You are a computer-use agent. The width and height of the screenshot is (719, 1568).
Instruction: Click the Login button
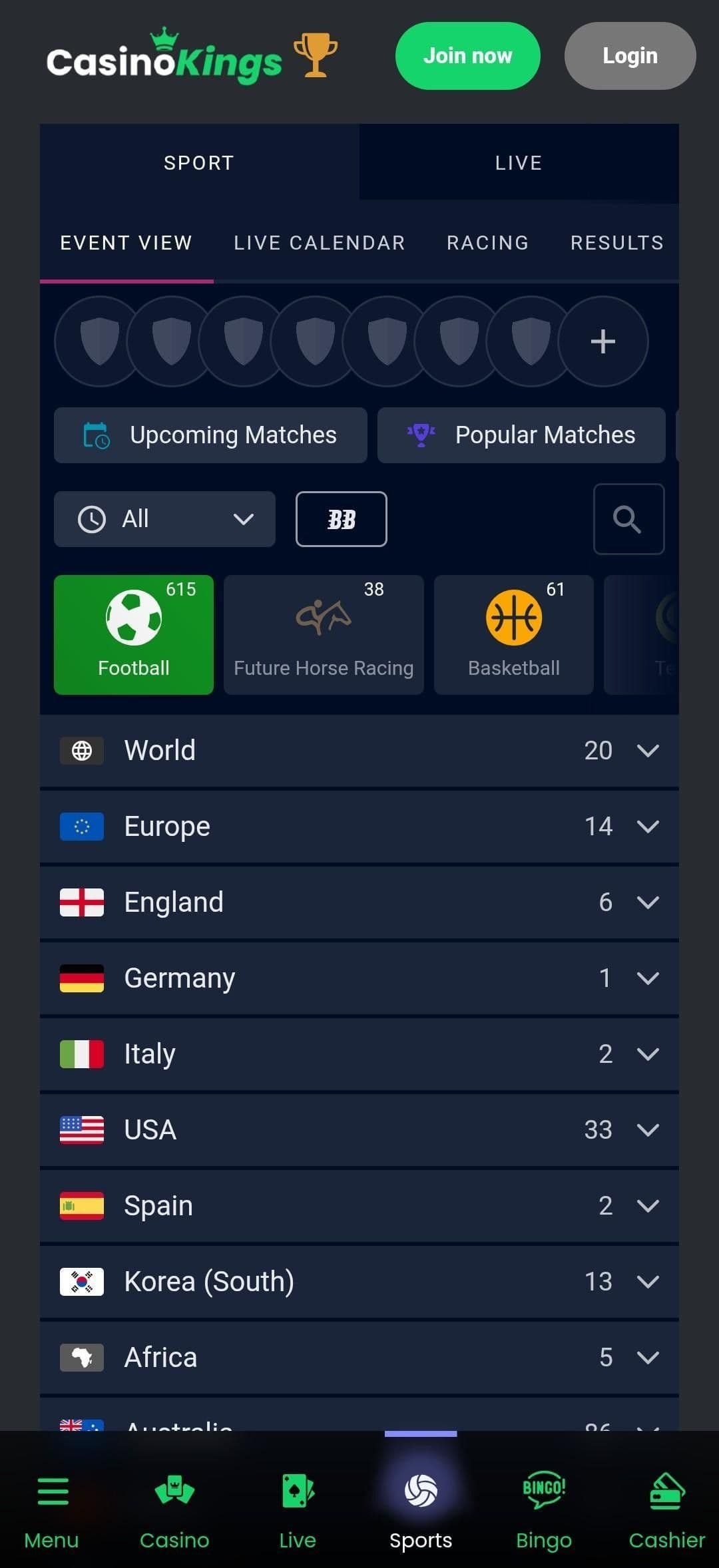pyautogui.click(x=629, y=56)
